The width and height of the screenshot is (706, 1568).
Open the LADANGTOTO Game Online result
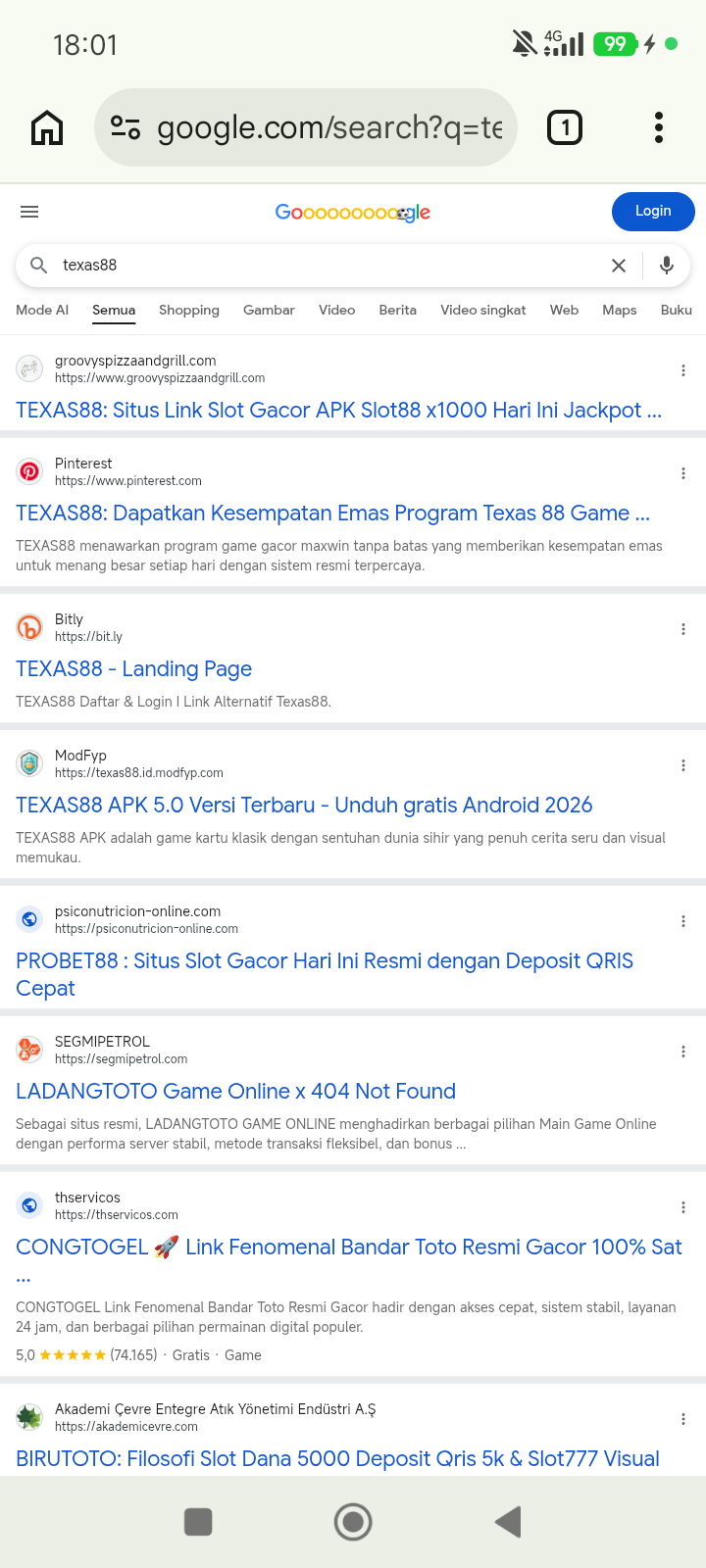pyautogui.click(x=235, y=1092)
